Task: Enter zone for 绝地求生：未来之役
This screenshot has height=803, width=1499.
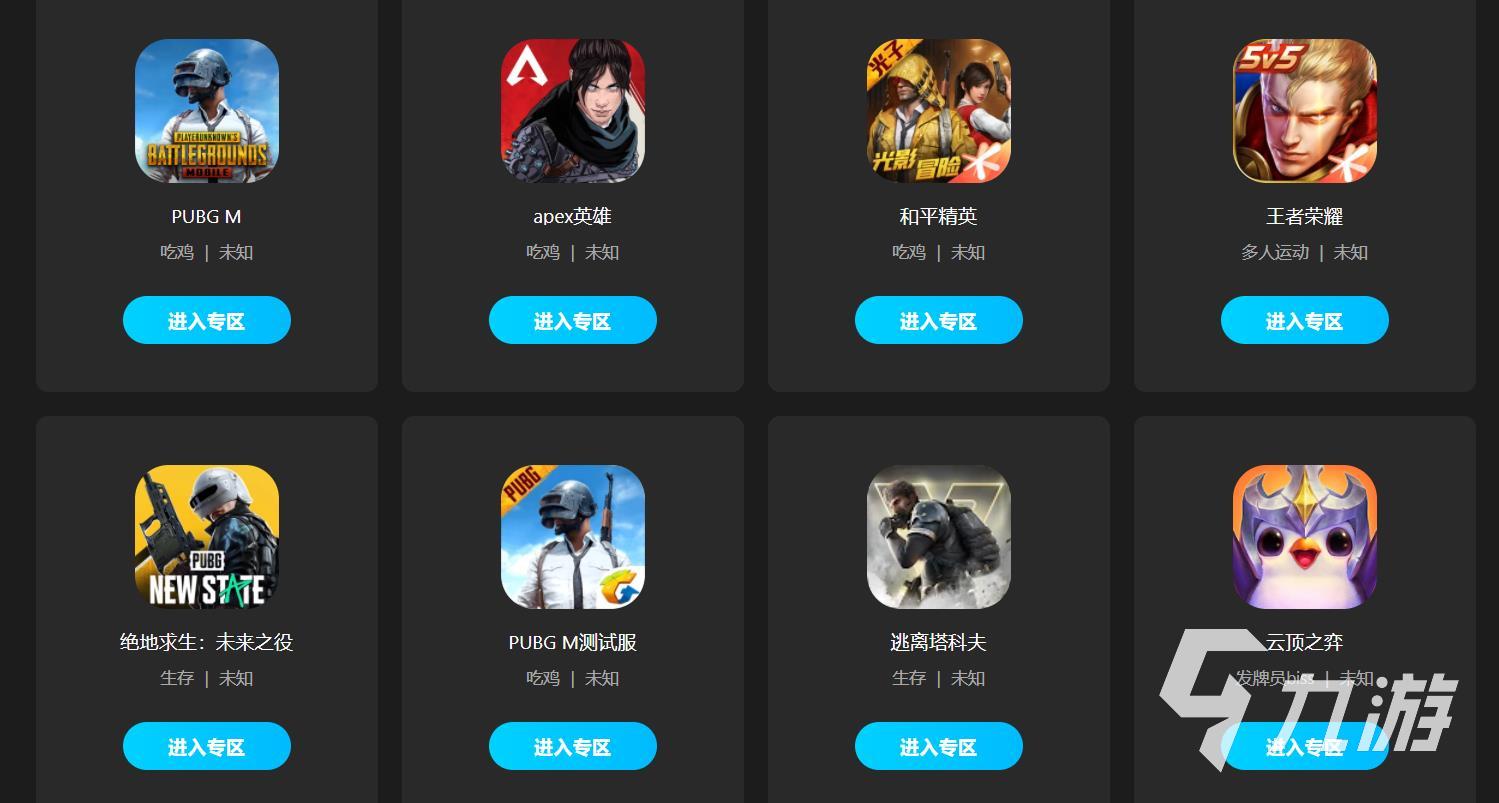Action: coord(207,746)
